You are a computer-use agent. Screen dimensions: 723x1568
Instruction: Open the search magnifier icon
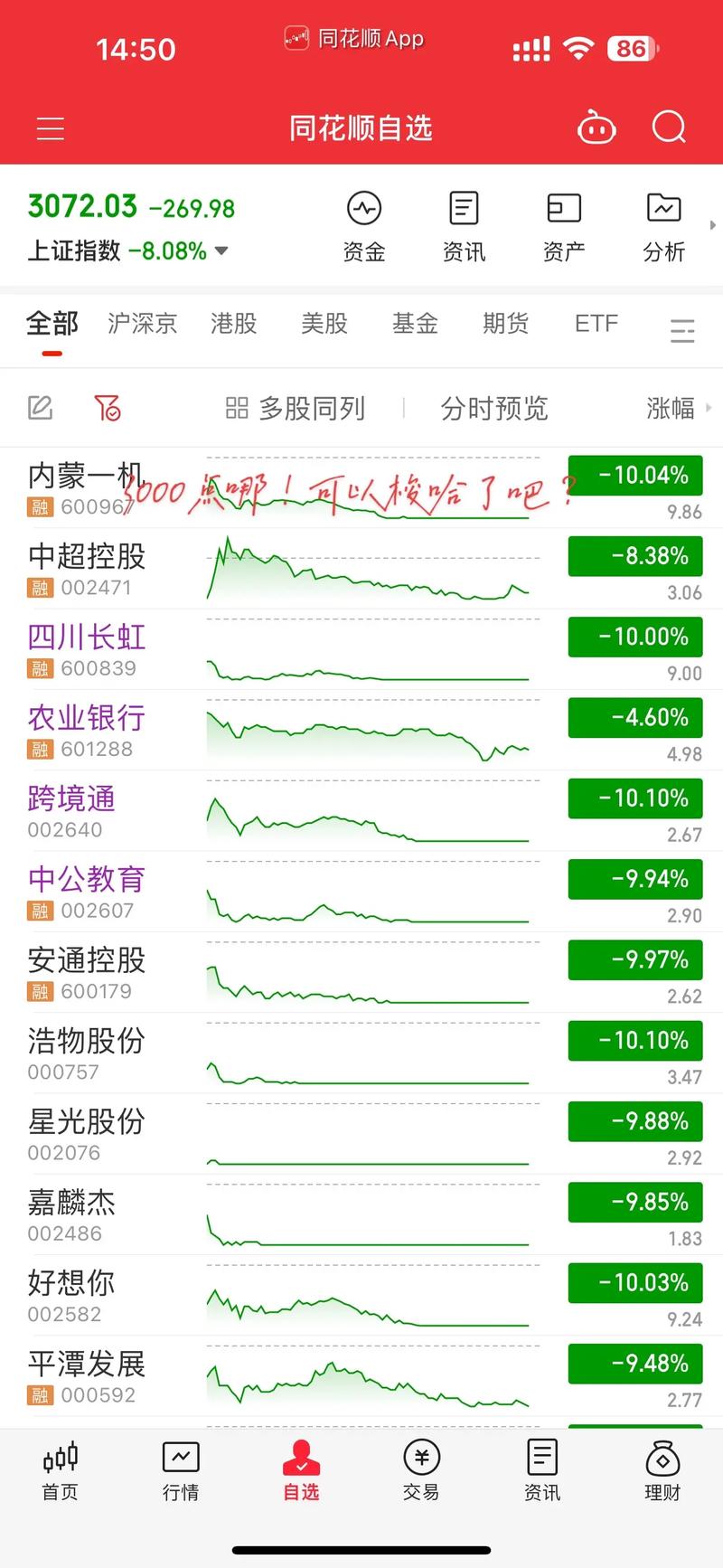(669, 128)
